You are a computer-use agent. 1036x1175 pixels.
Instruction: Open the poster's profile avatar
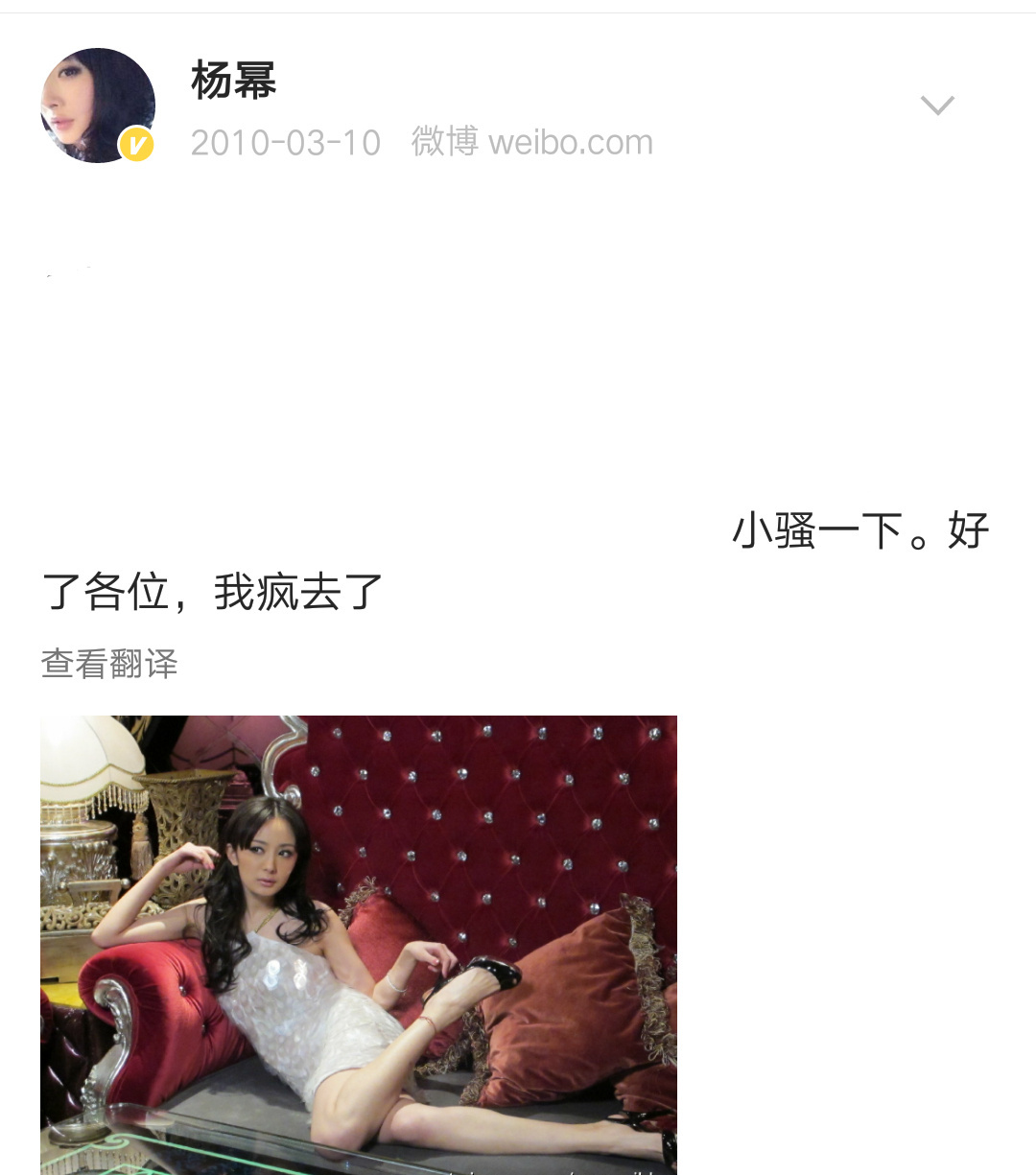click(98, 106)
